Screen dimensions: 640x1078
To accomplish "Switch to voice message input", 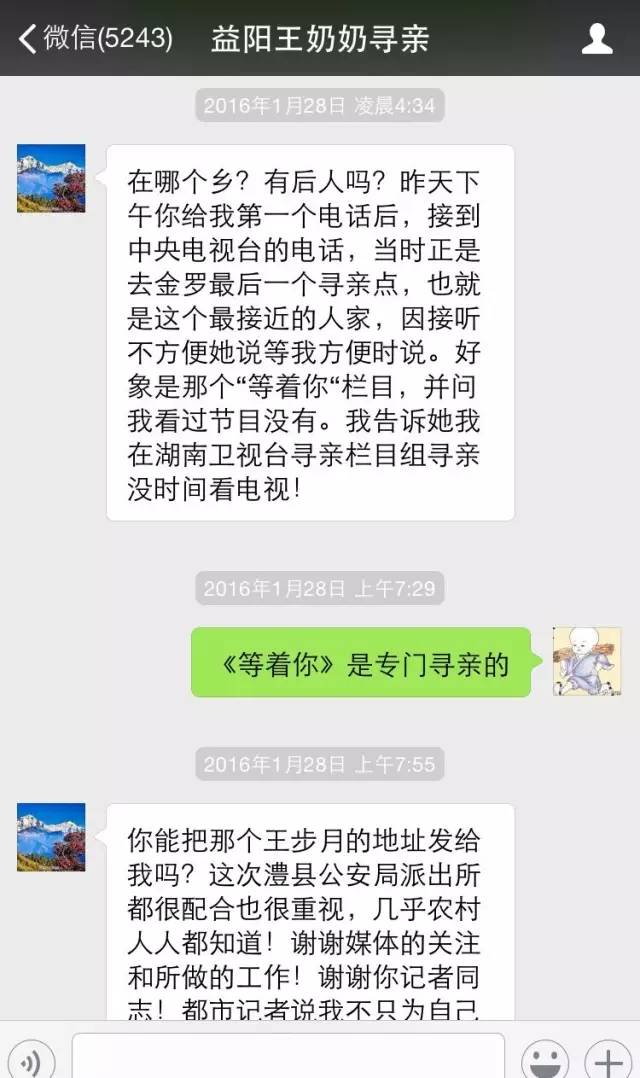I will pos(35,1058).
